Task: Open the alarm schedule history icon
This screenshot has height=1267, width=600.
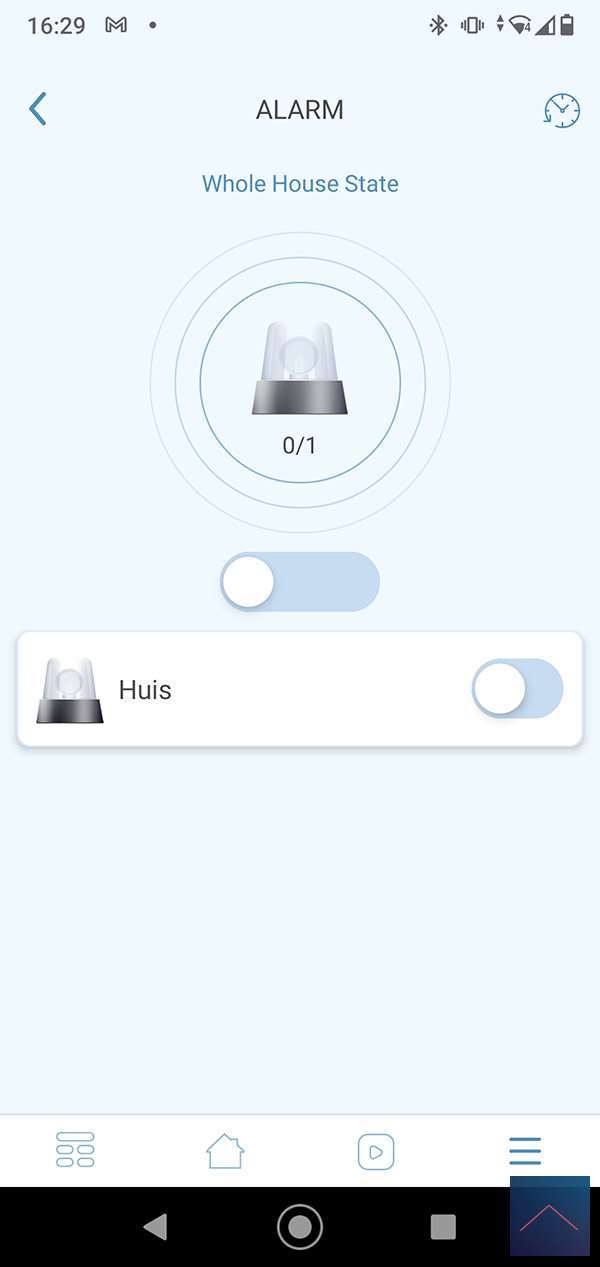Action: click(x=561, y=110)
